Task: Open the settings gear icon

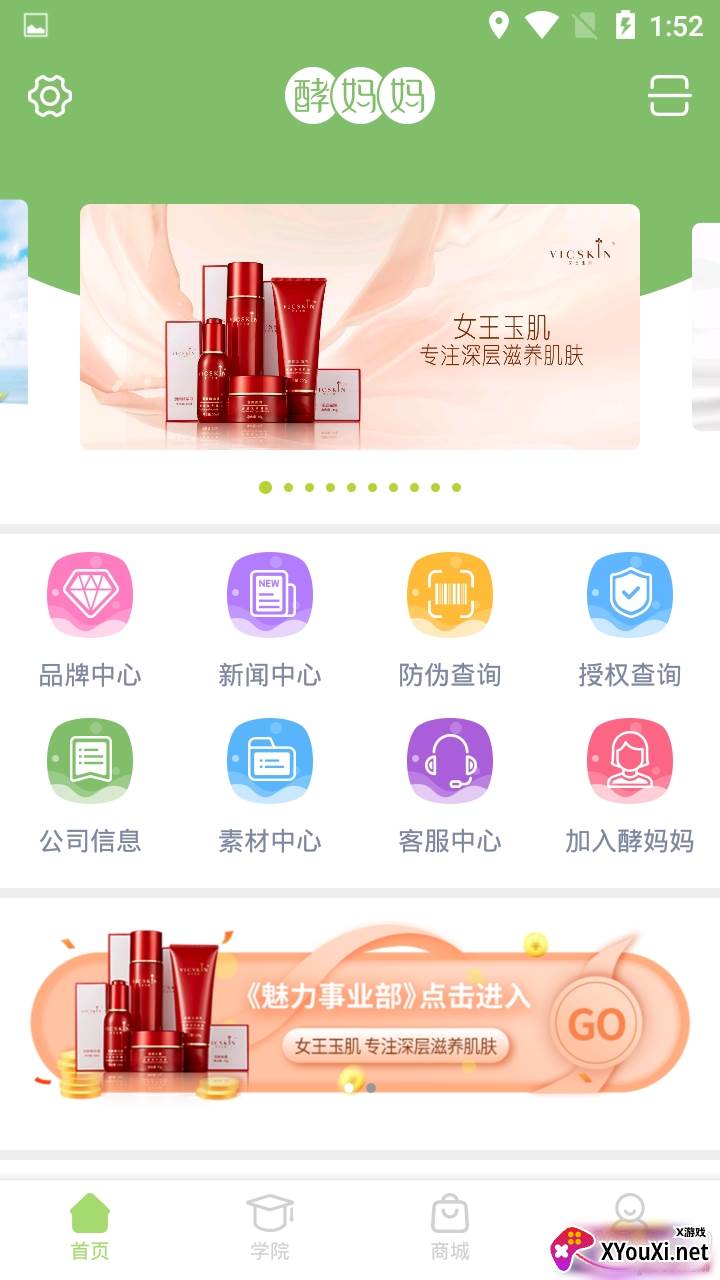Action: point(50,96)
